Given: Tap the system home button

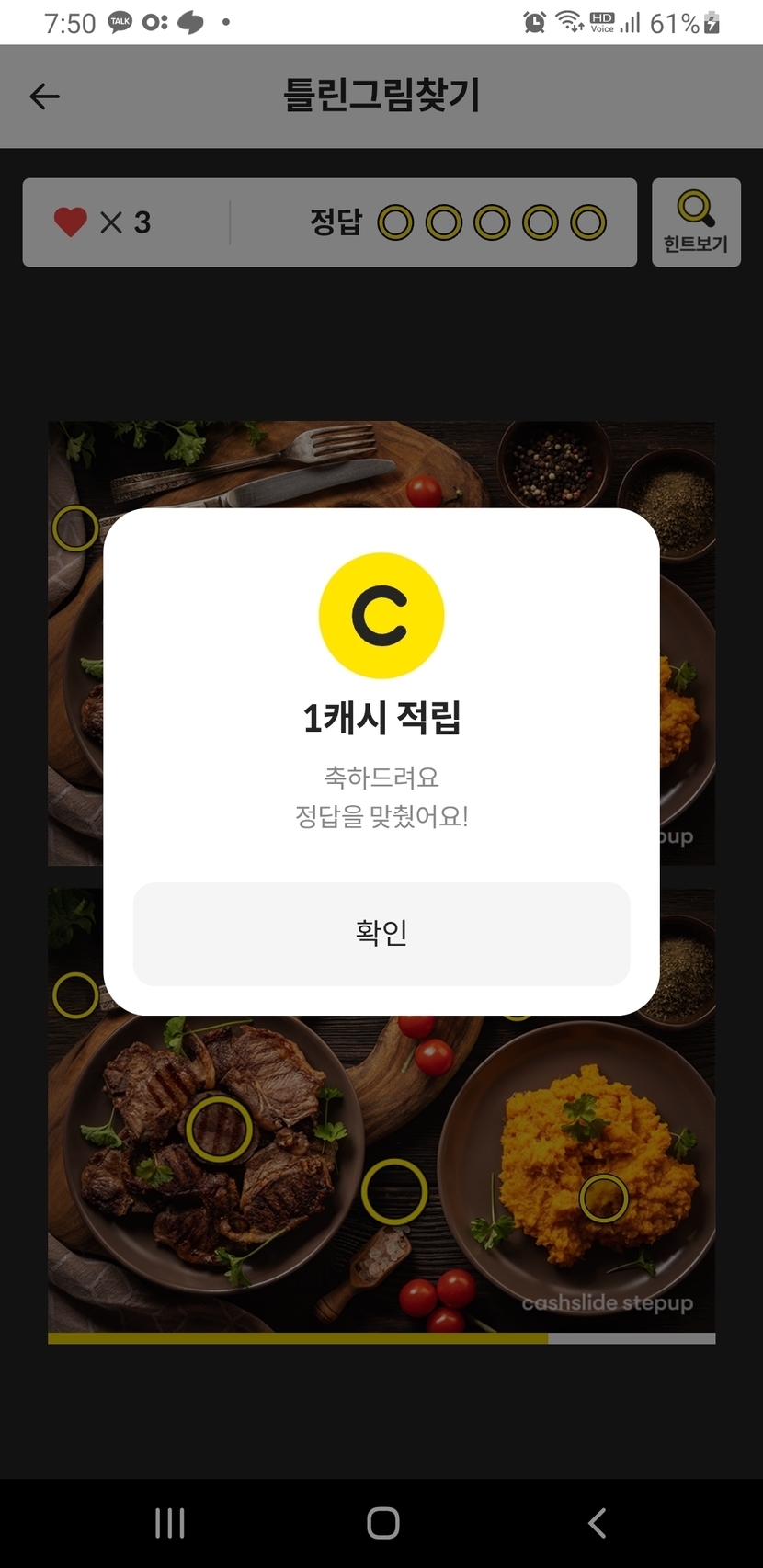Looking at the screenshot, I should tap(382, 1523).
